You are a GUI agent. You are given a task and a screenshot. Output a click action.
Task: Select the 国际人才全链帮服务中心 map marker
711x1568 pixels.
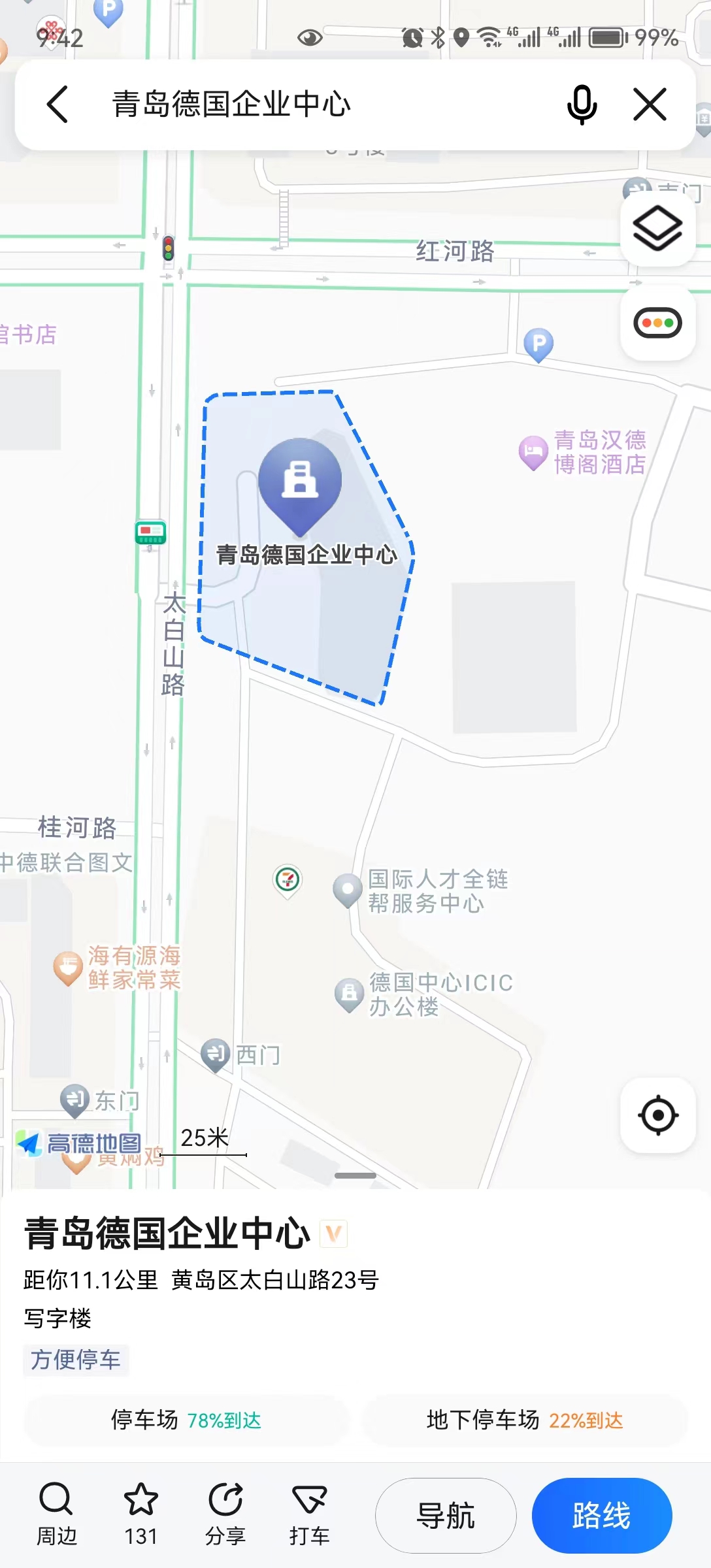pyautogui.click(x=348, y=890)
